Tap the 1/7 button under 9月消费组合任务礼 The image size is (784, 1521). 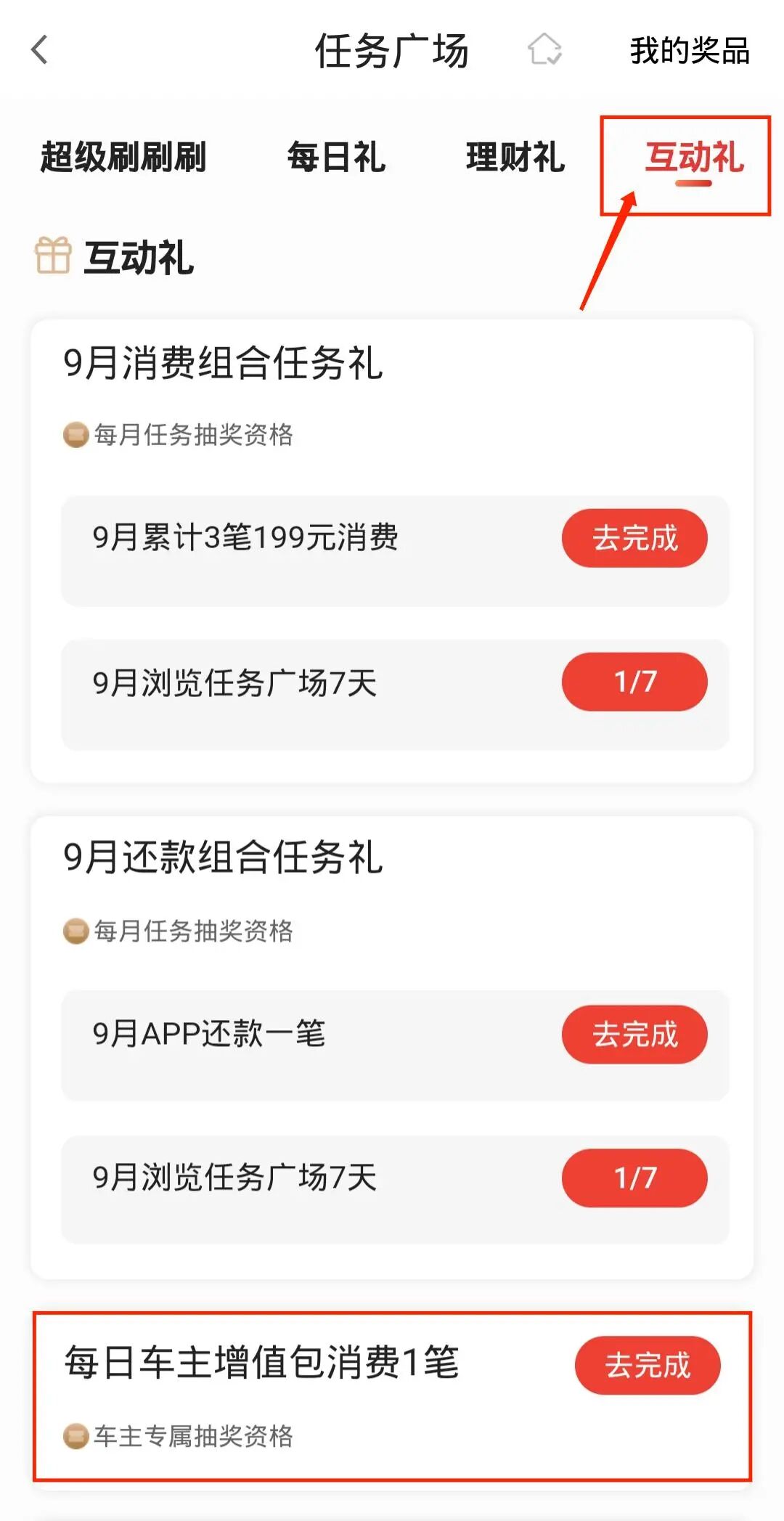click(x=634, y=682)
